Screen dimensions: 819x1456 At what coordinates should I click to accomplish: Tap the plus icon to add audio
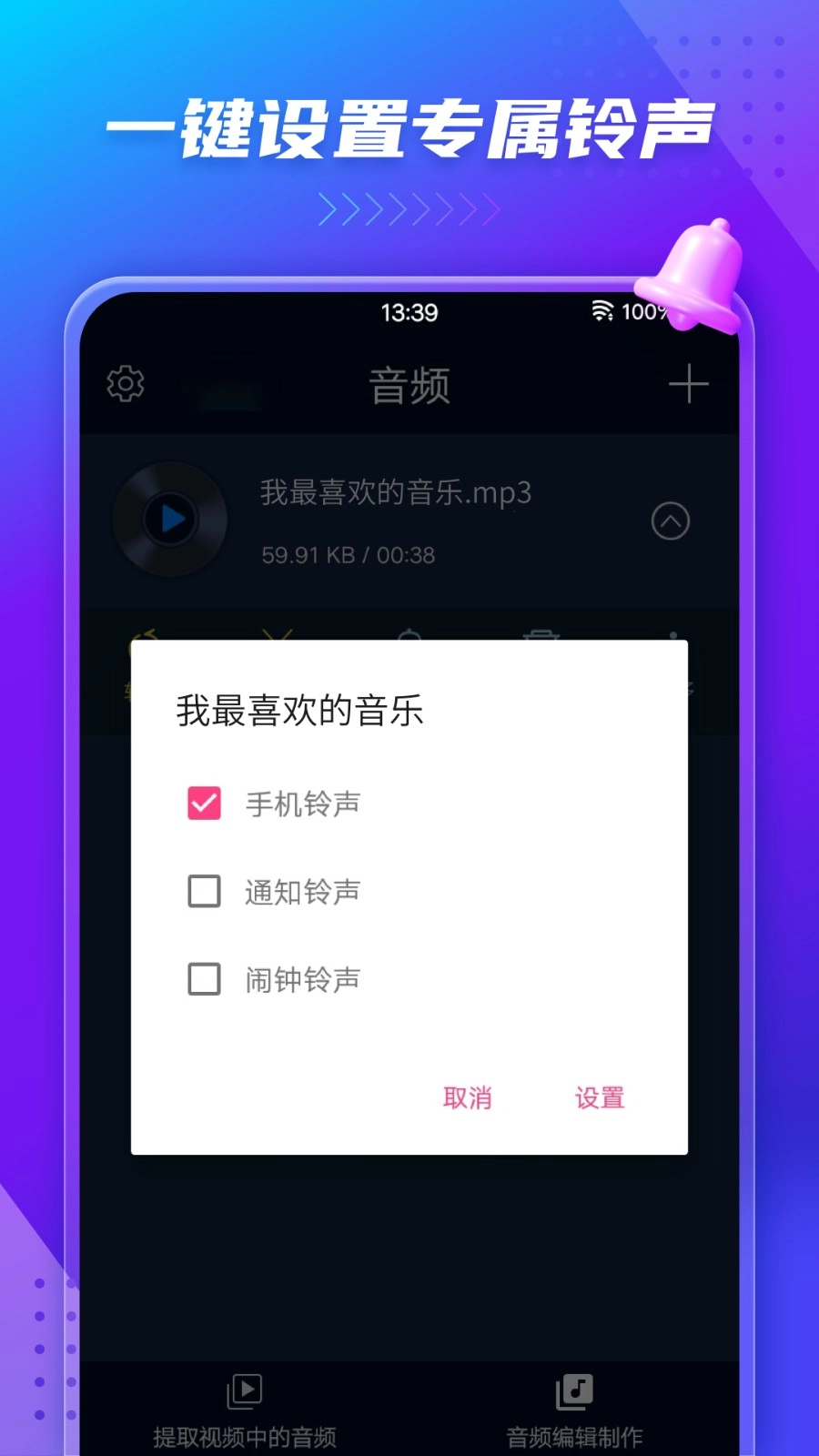tap(689, 384)
